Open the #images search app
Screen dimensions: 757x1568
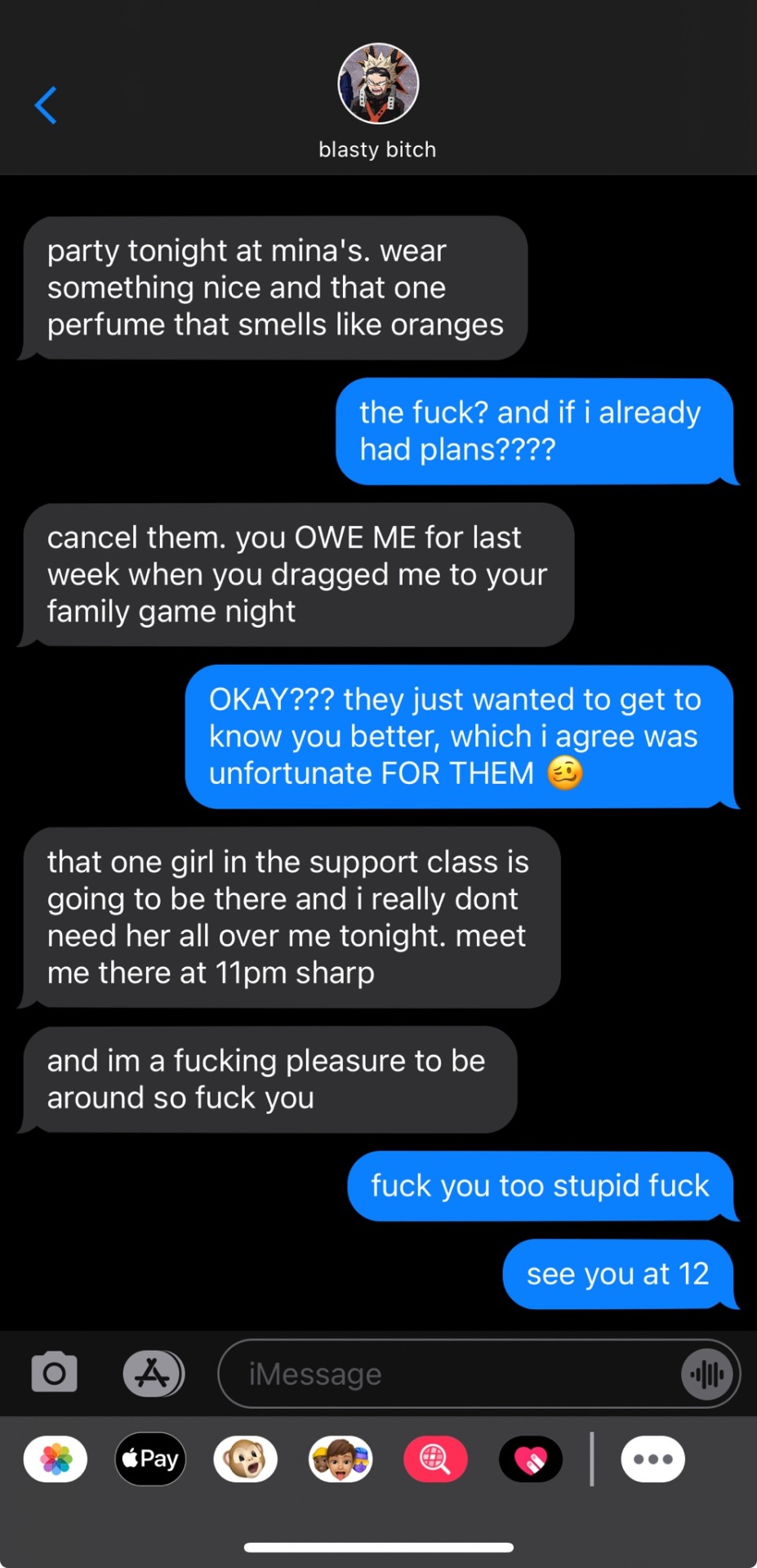tap(435, 1459)
